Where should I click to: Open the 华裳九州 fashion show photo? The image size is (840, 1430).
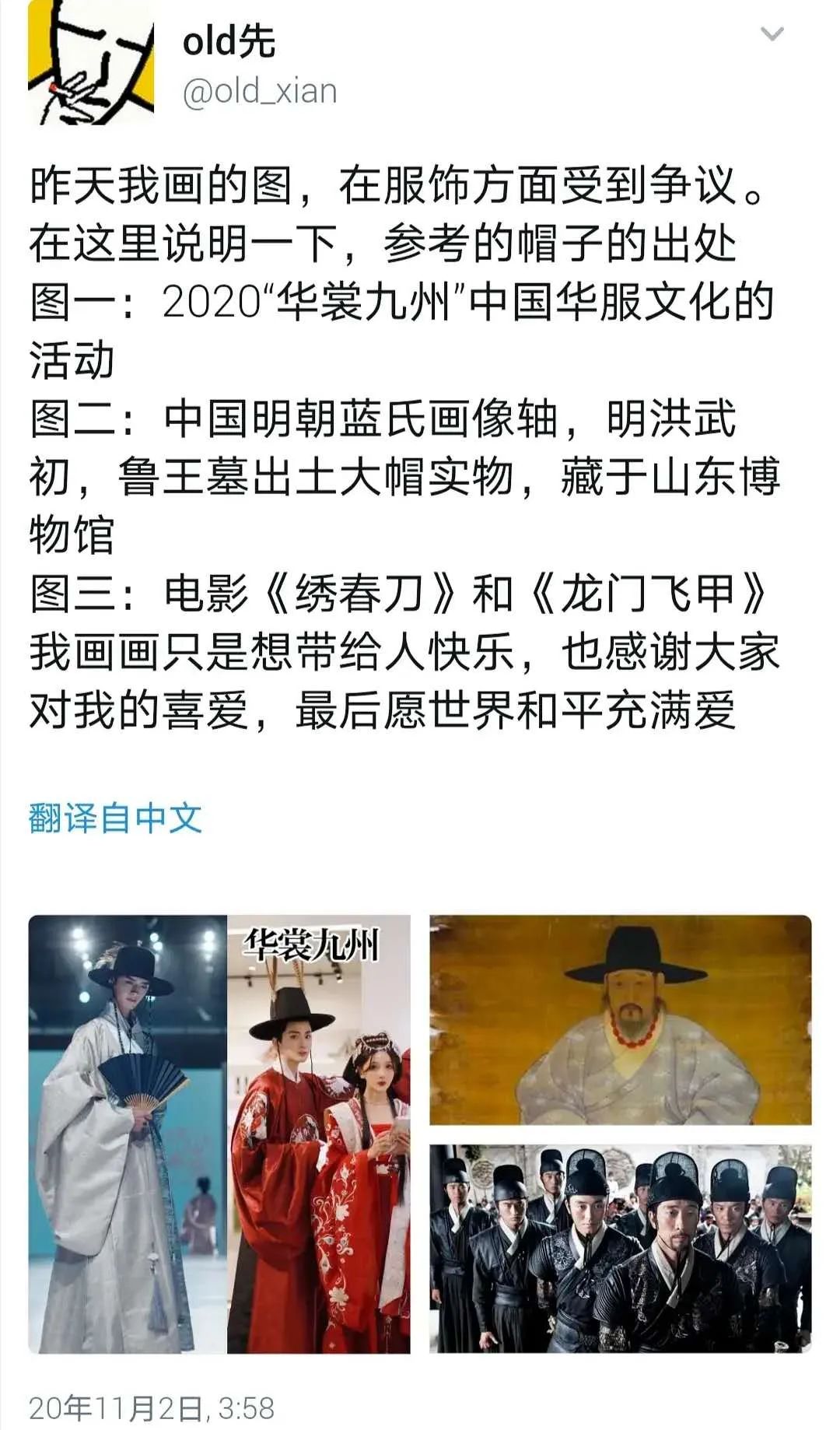(219, 1134)
